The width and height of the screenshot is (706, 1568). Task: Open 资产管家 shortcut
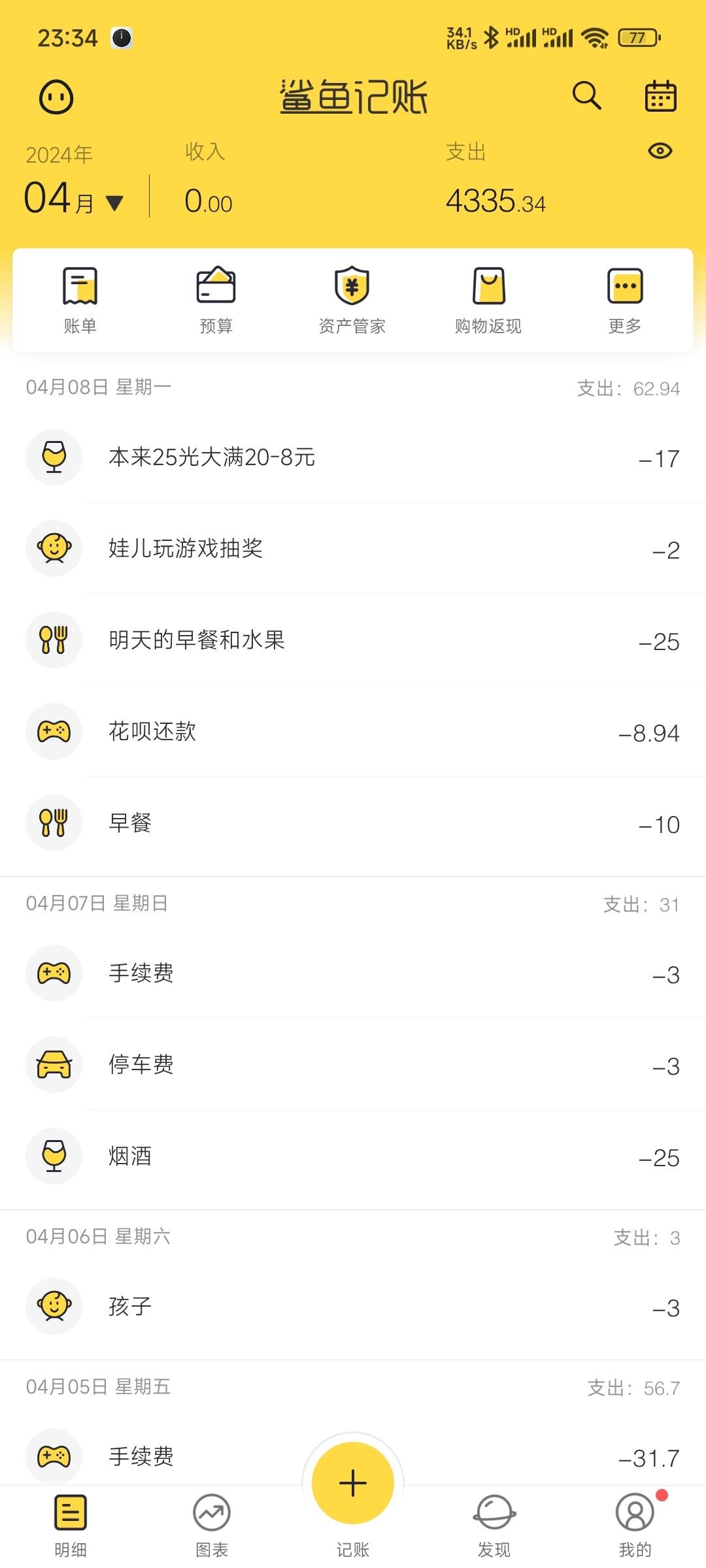352,301
